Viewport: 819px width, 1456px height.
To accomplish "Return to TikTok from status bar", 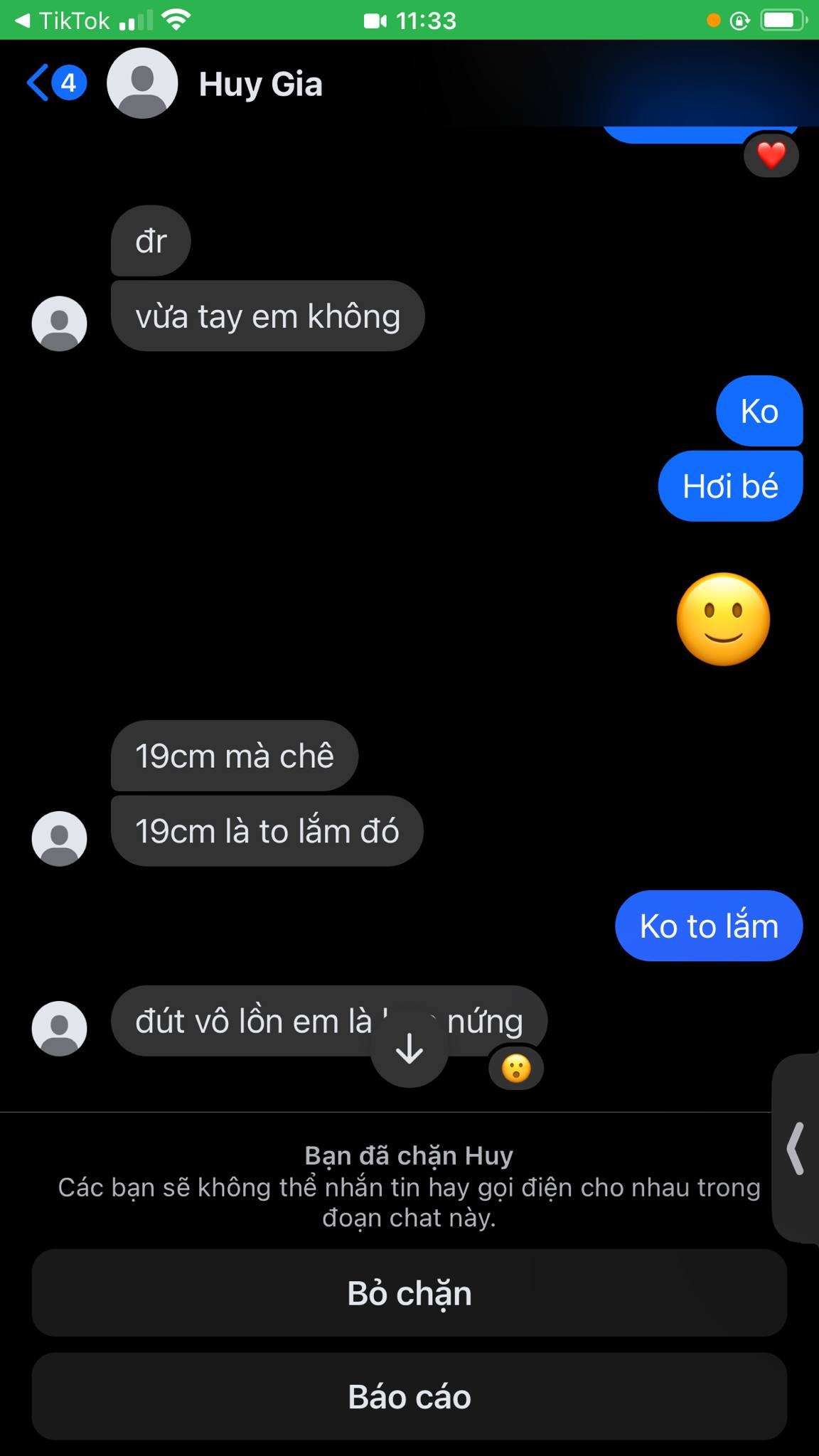I will click(x=63, y=20).
